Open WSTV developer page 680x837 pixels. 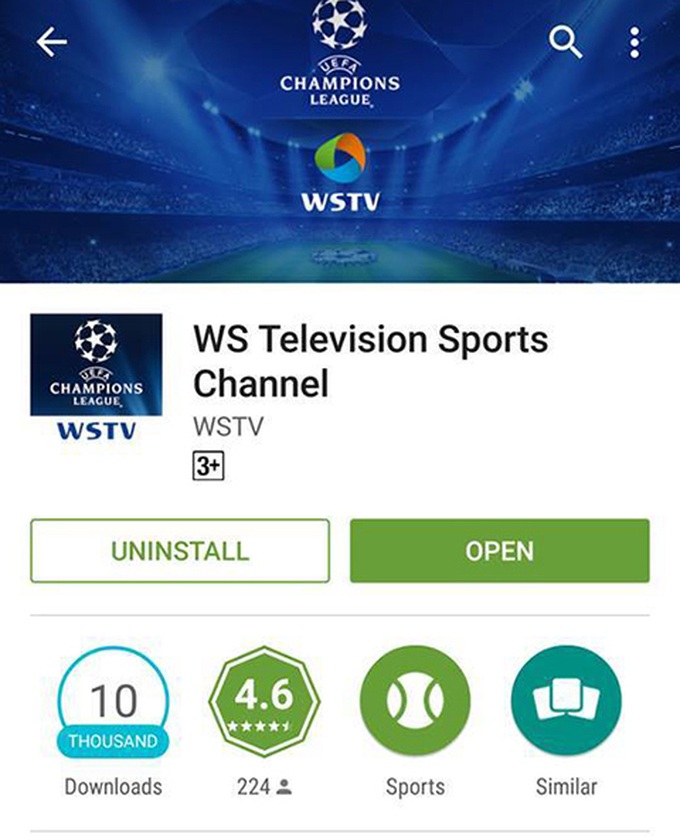228,425
